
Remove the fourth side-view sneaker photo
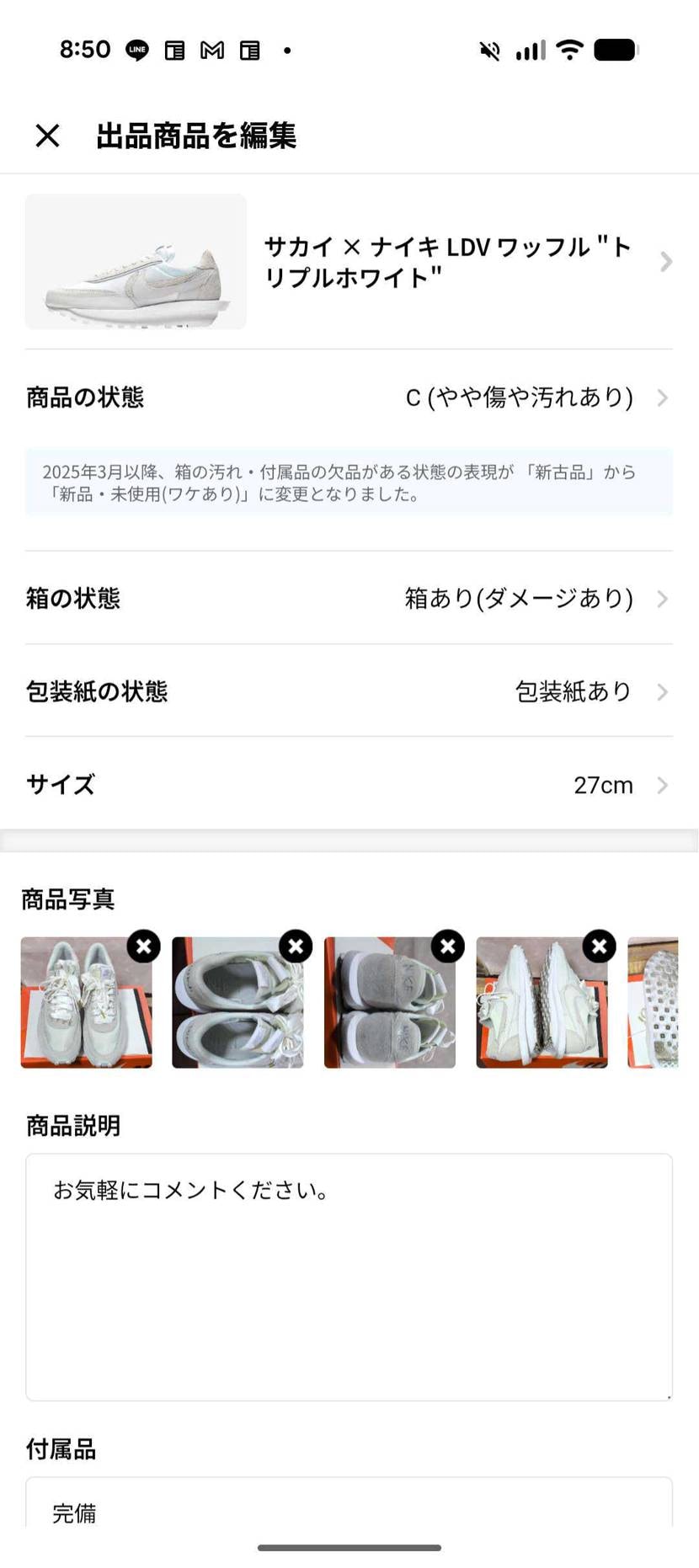[599, 946]
